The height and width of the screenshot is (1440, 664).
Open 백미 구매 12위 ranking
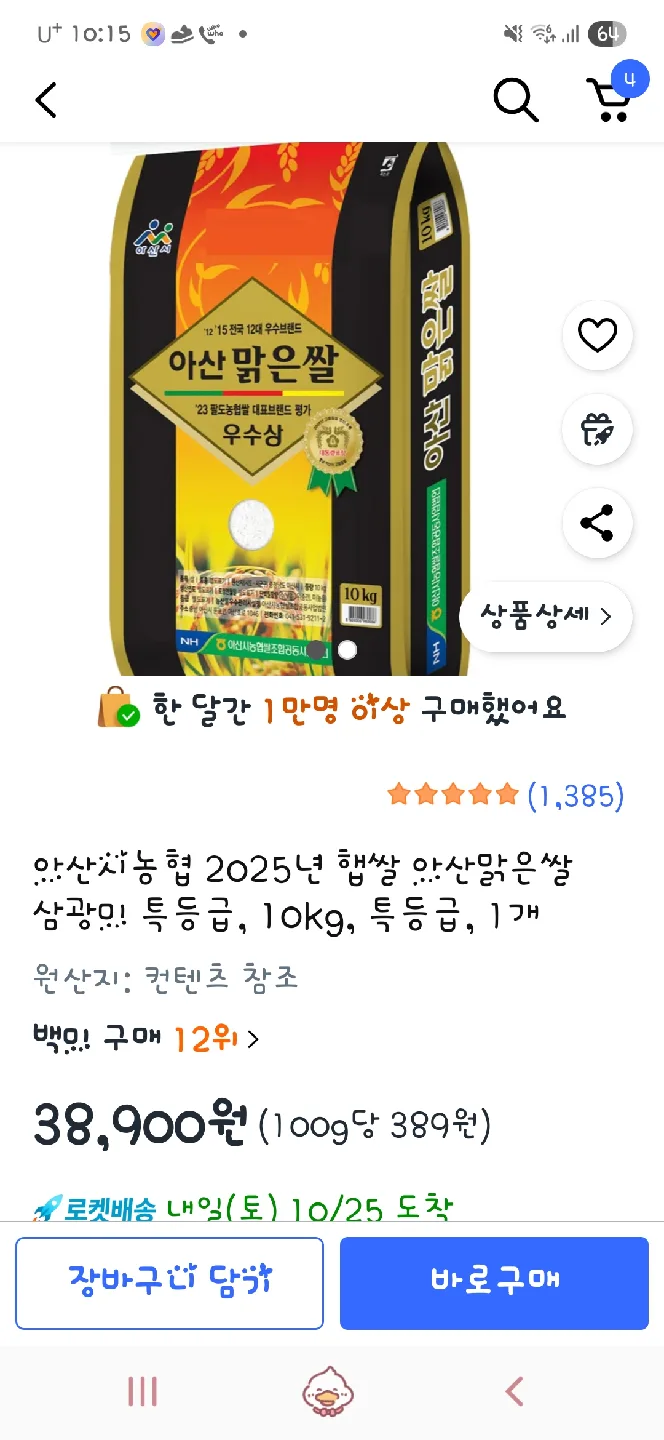(146, 1040)
